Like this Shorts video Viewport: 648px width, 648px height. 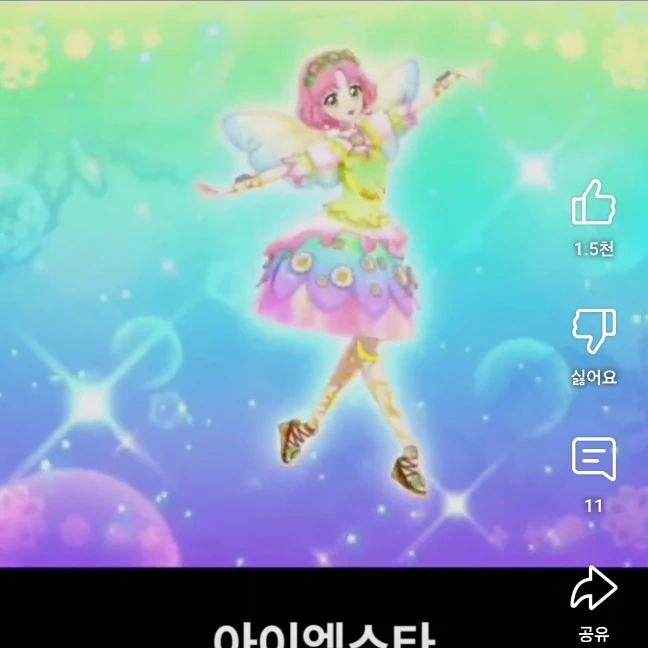coord(593,204)
